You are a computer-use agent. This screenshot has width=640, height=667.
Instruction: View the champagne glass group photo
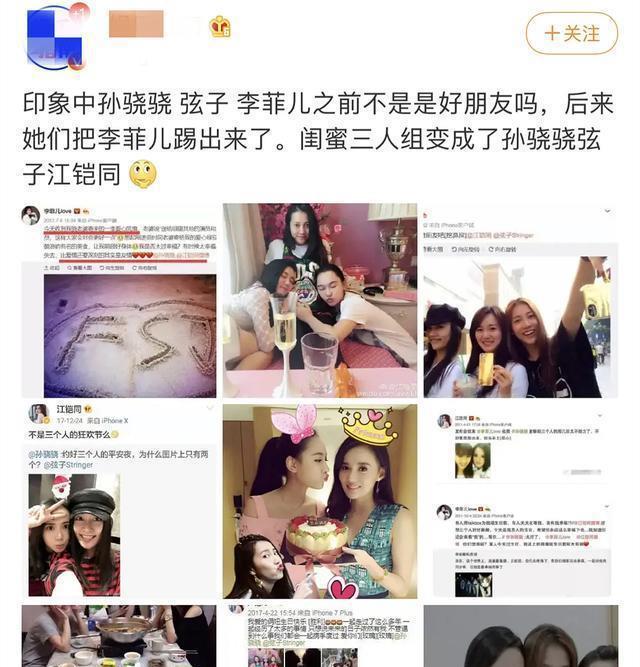[x=319, y=300]
